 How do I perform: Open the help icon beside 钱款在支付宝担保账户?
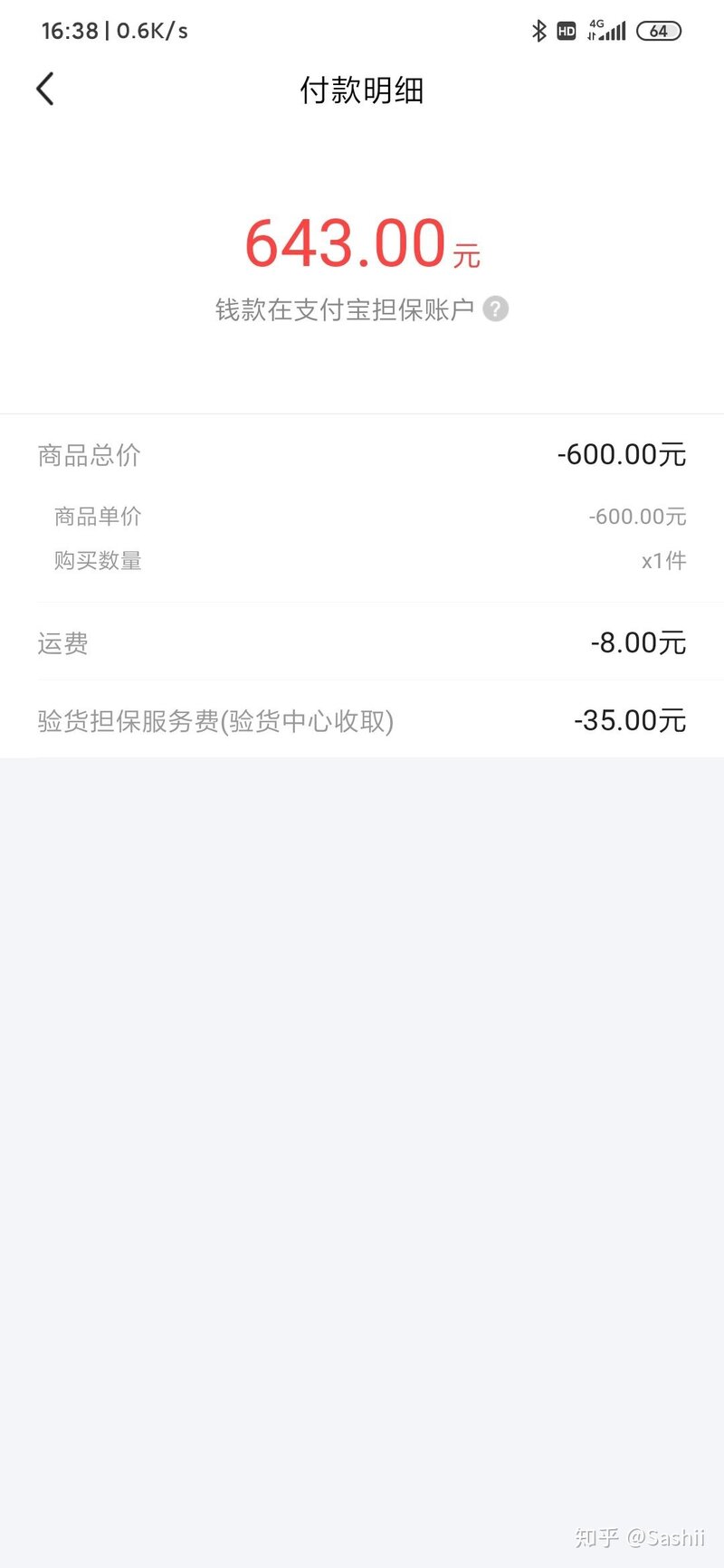tap(495, 309)
